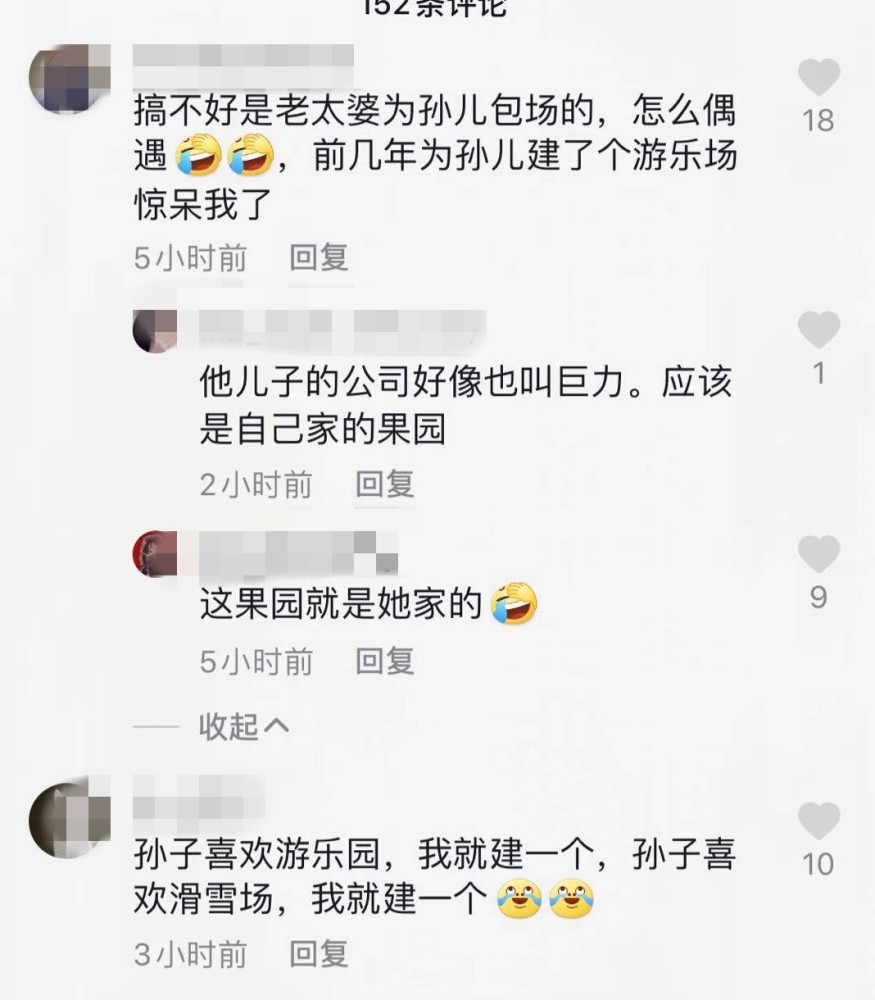The width and height of the screenshot is (875, 1000).
Task: Like the 孙子喜欢游乐园 comment
Action: click(819, 821)
